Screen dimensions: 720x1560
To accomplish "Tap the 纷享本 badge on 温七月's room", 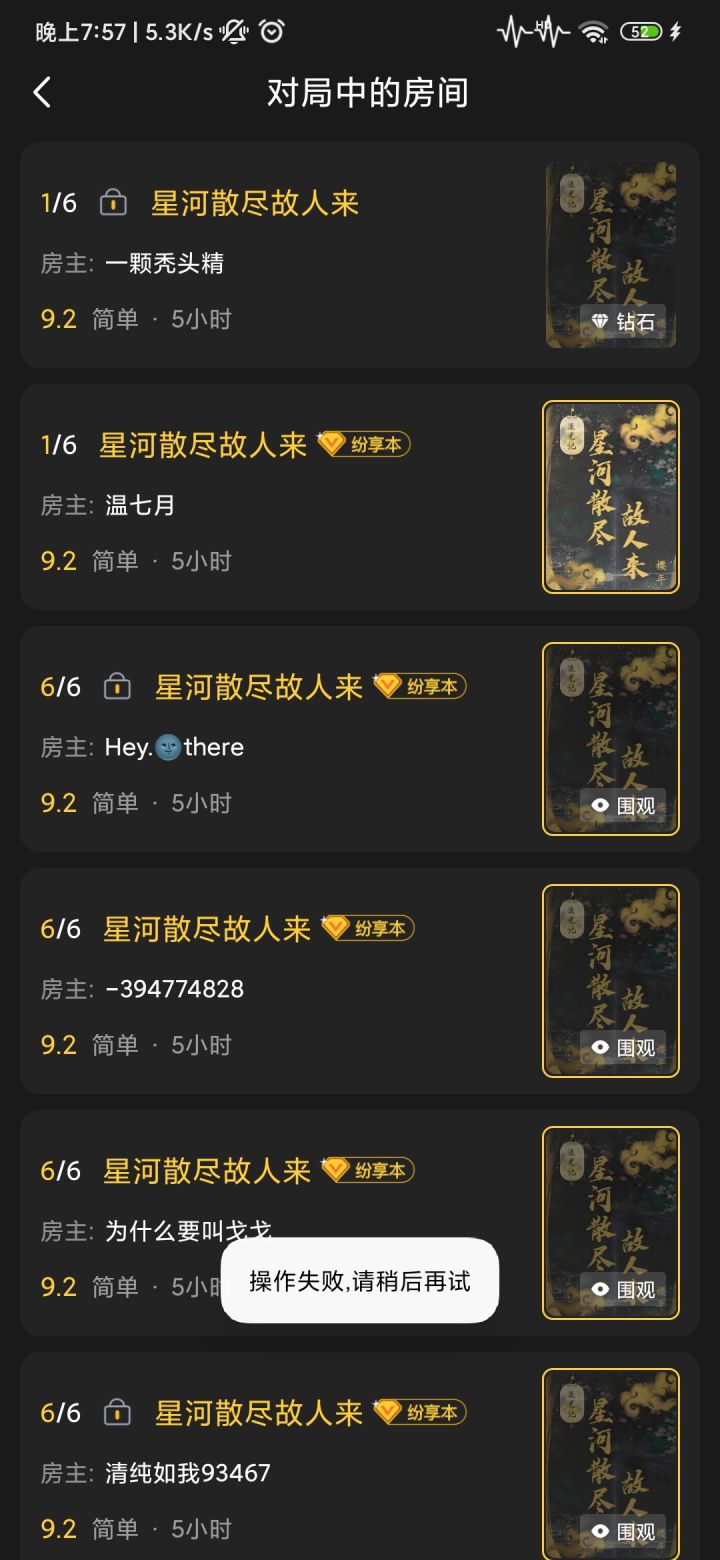I will (x=366, y=445).
